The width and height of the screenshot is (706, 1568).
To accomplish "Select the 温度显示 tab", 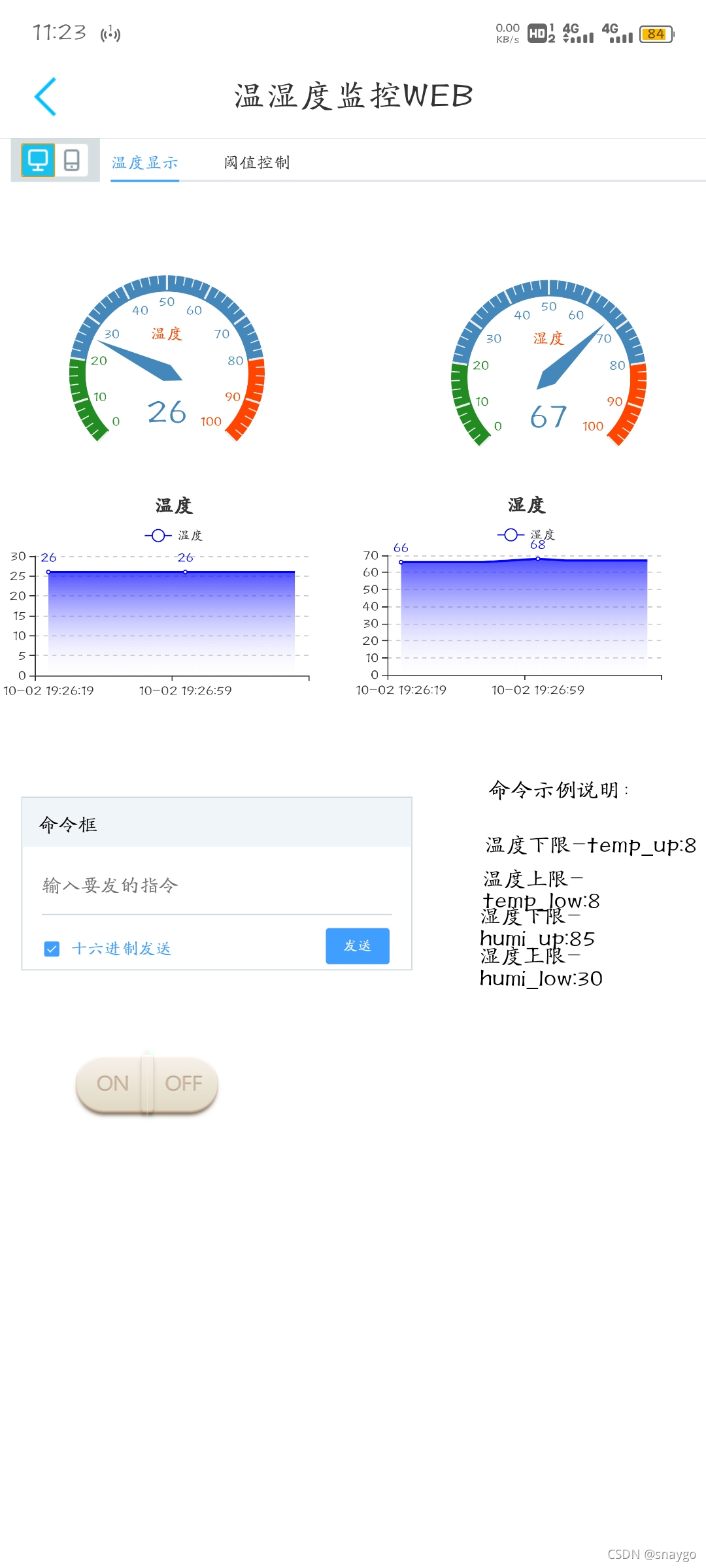I will [144, 162].
